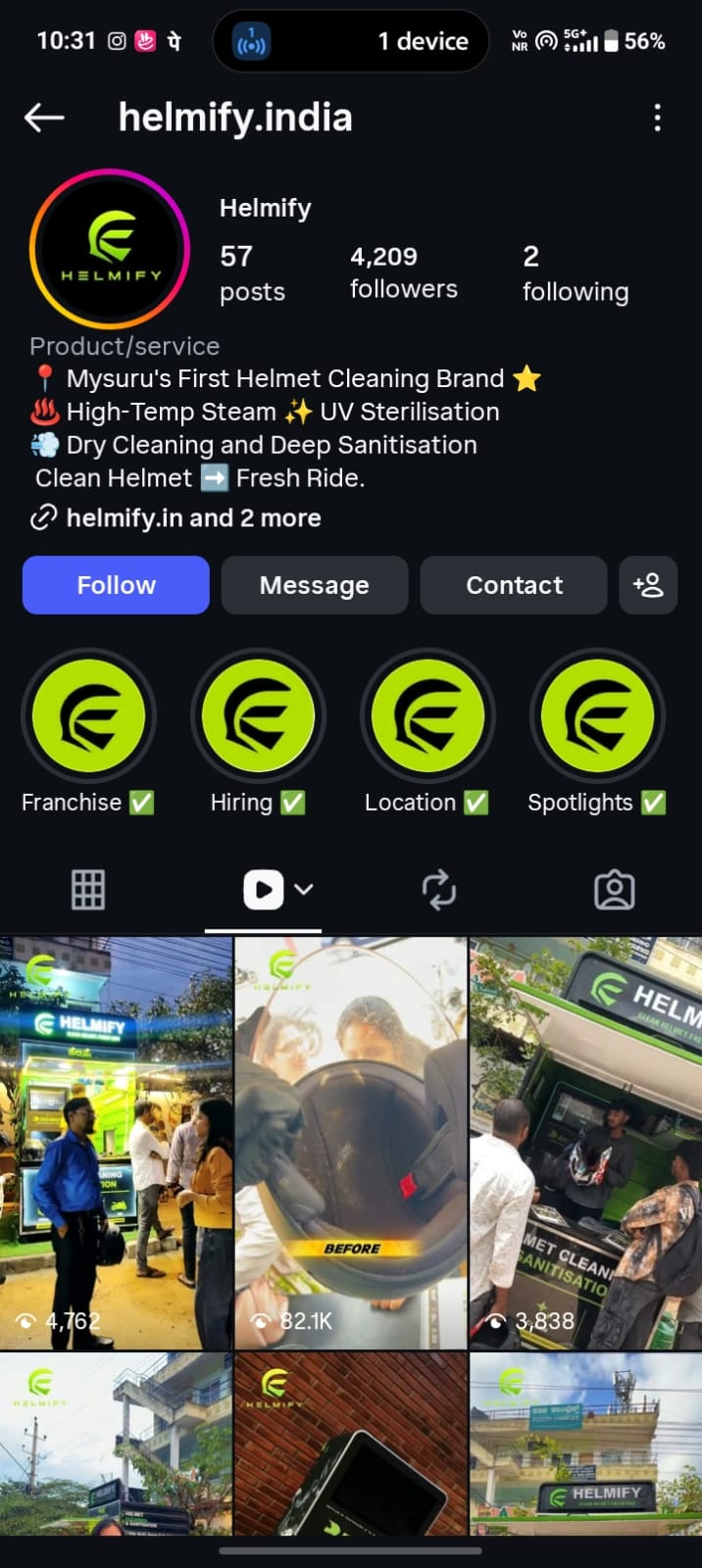Open the reel with 3,838 views
The width and height of the screenshot is (702, 1568).
586,1144
